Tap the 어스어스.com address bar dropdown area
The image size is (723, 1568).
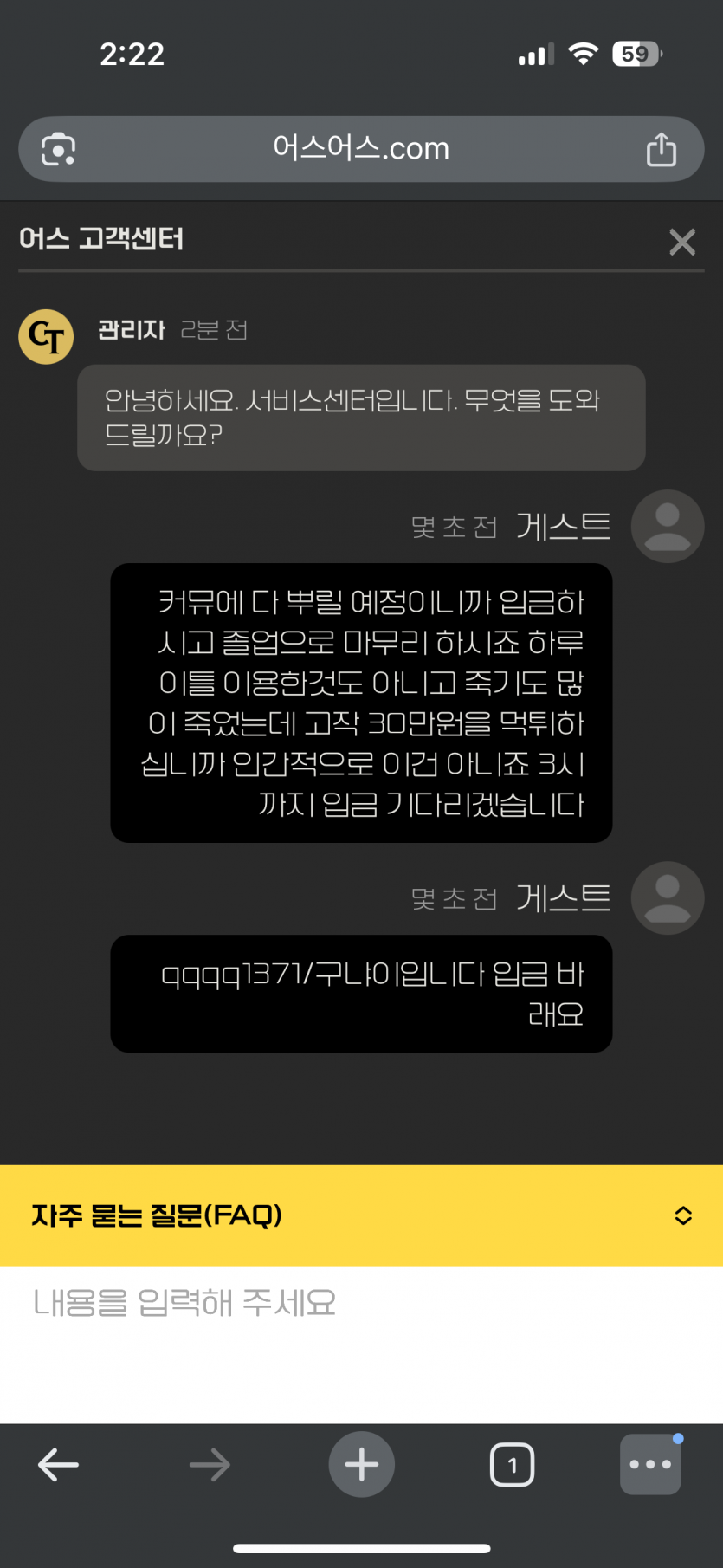361,148
